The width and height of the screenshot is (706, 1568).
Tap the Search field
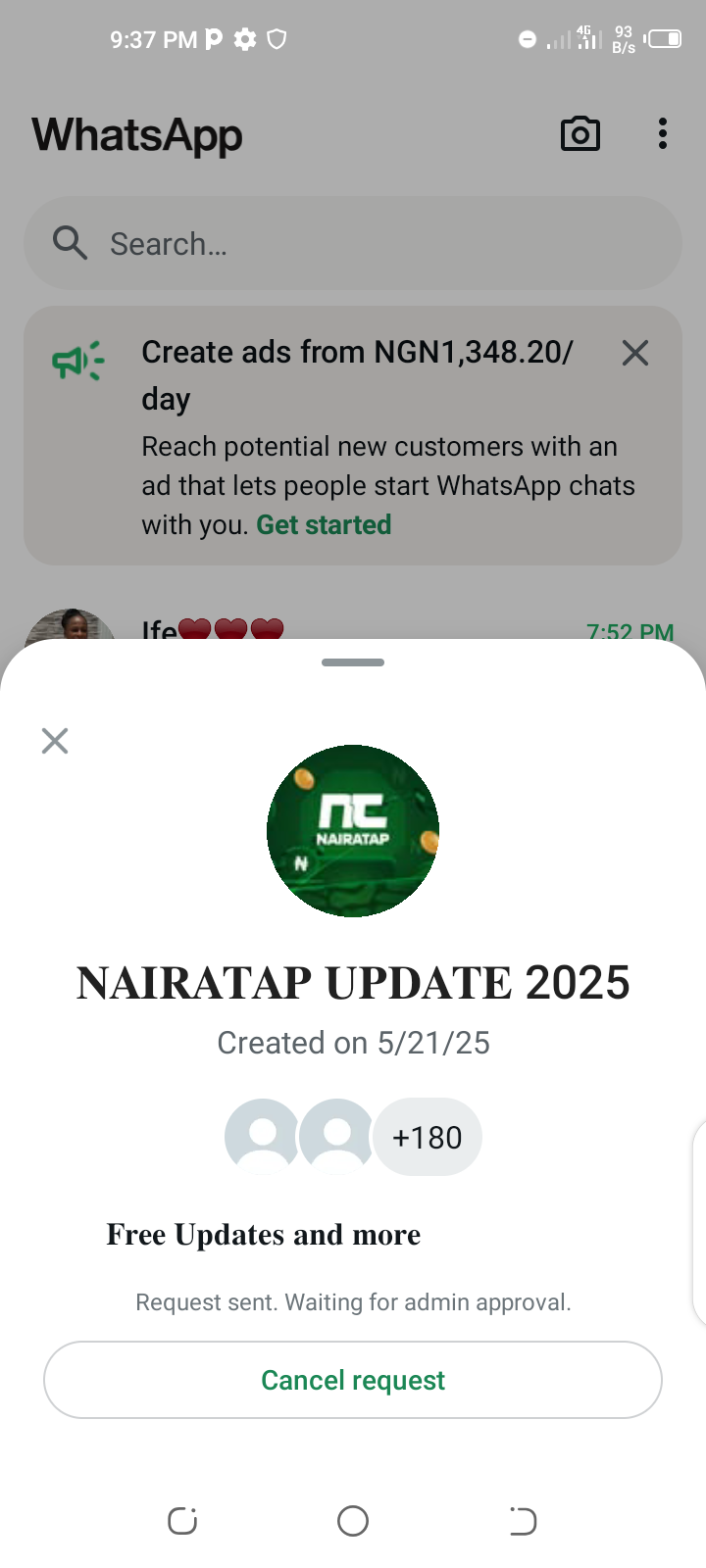(353, 243)
